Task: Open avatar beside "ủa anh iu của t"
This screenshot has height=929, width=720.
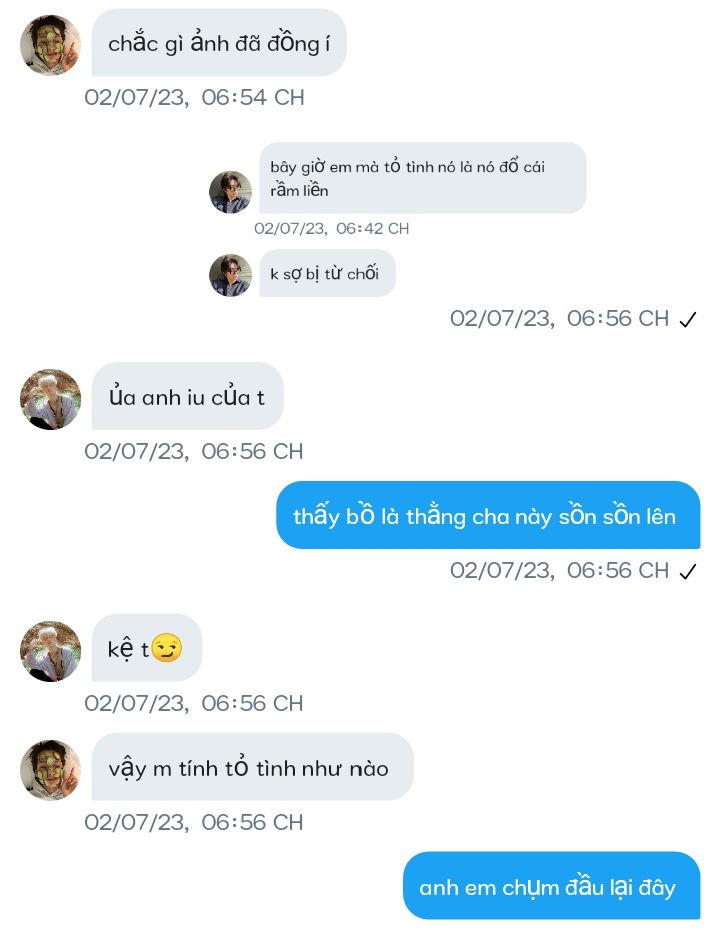Action: coord(50,399)
